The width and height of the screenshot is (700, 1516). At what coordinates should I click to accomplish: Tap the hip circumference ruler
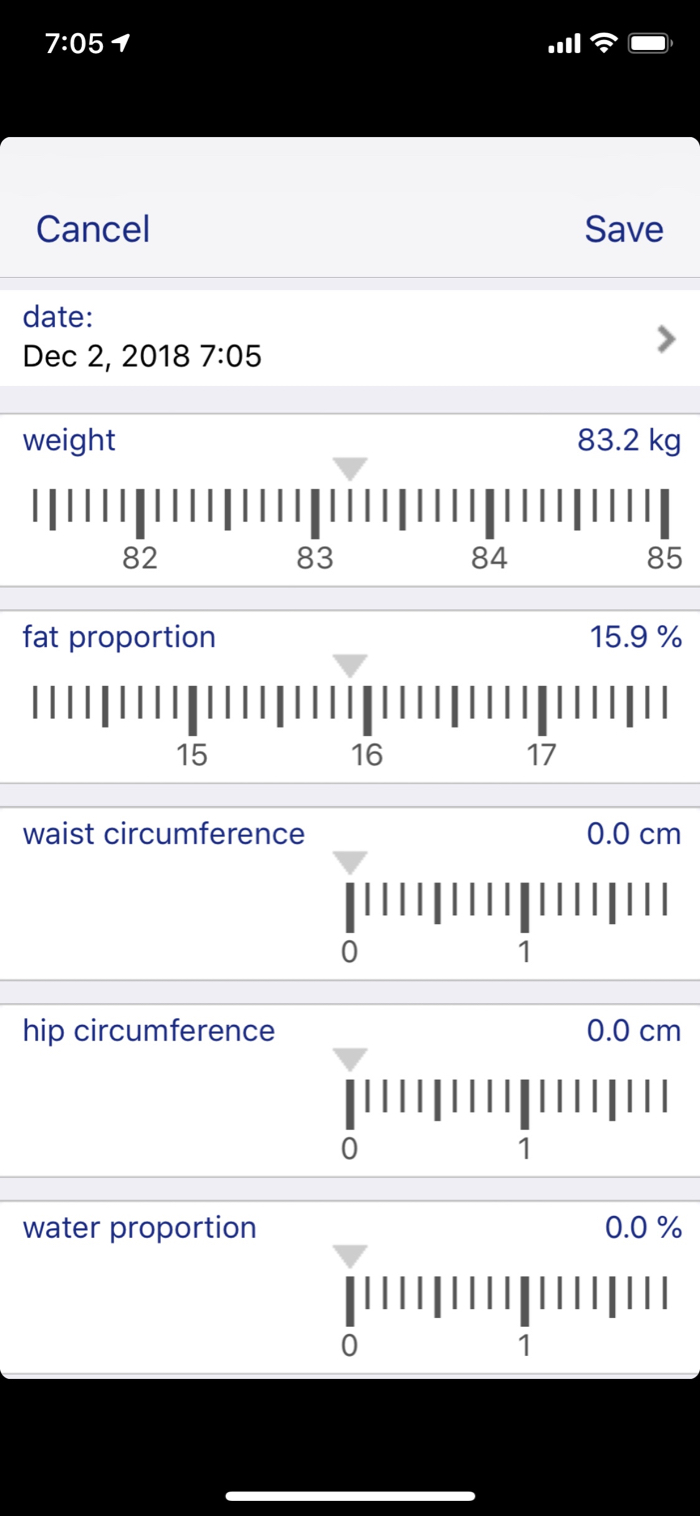tap(506, 1103)
